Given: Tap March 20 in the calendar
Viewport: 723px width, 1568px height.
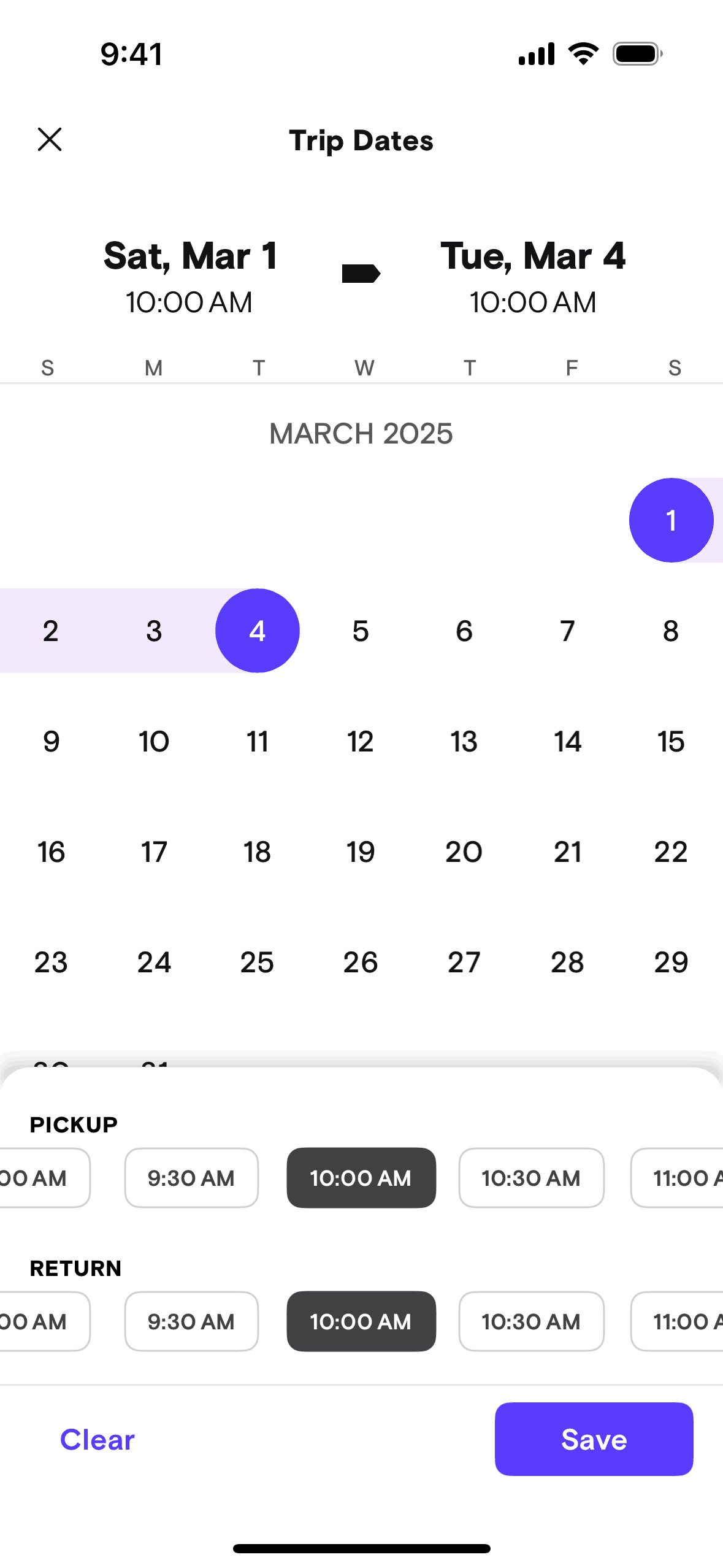Looking at the screenshot, I should coord(464,851).
